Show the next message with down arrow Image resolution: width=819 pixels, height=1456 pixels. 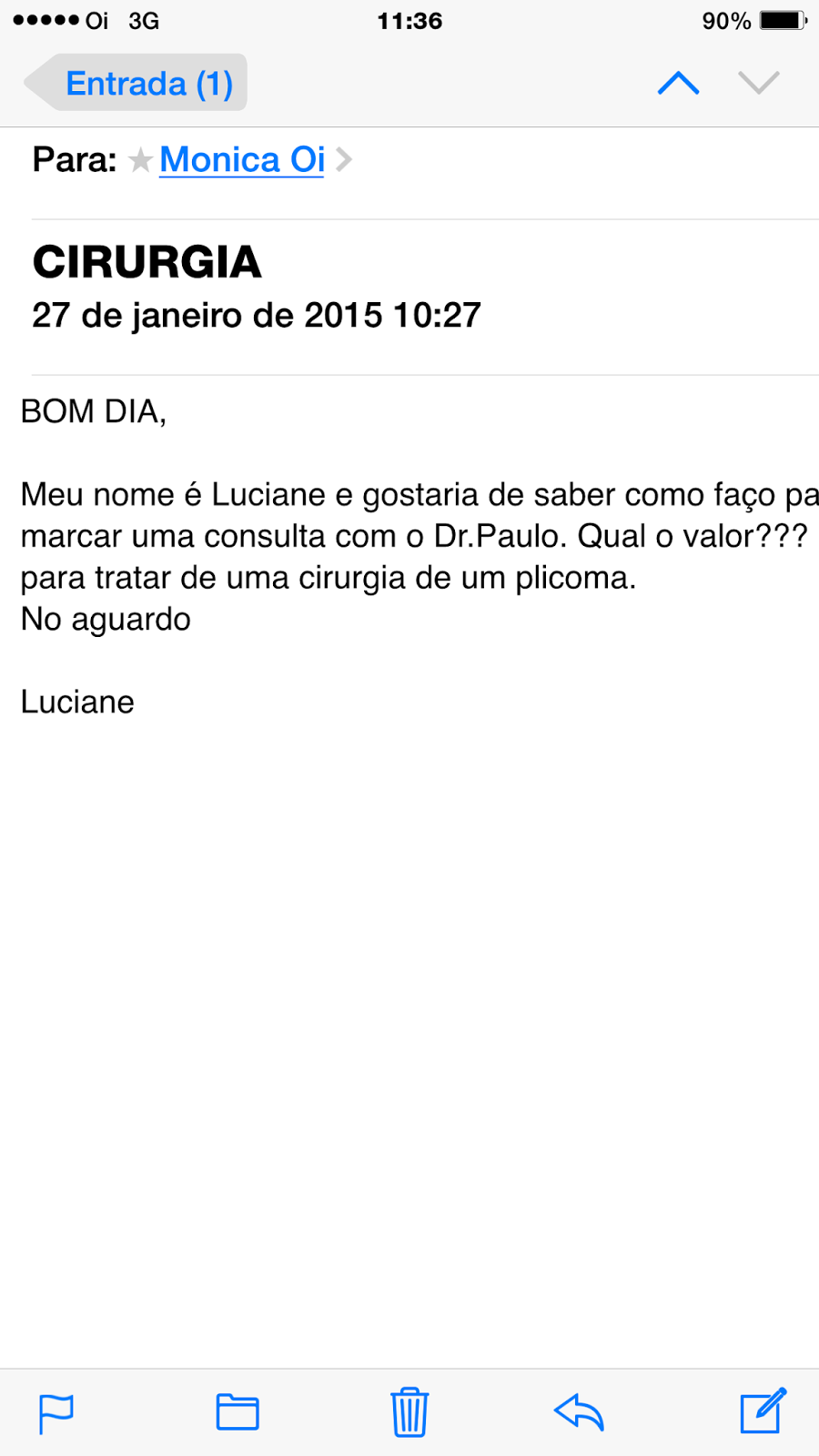(x=758, y=83)
